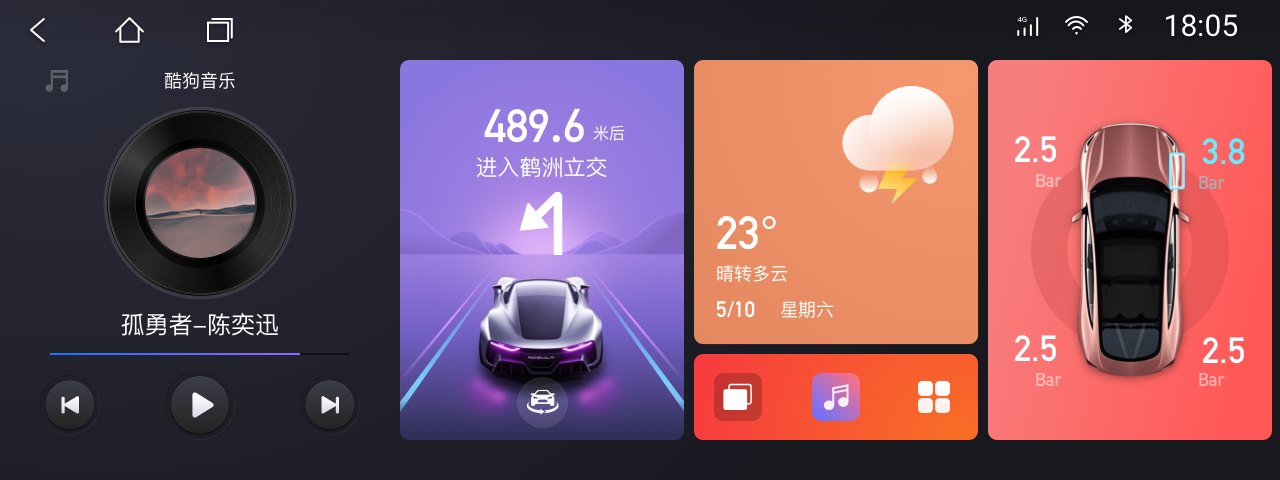Image resolution: width=1280 pixels, height=480 pixels.
Task: Skip to the next track
Action: [330, 405]
